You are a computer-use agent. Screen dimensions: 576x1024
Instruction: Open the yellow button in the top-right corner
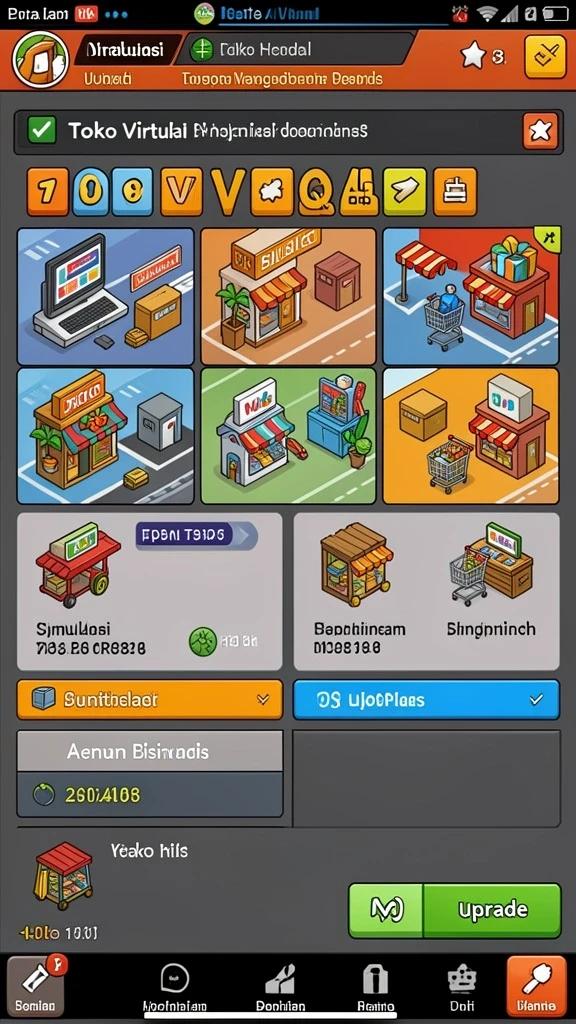click(545, 58)
